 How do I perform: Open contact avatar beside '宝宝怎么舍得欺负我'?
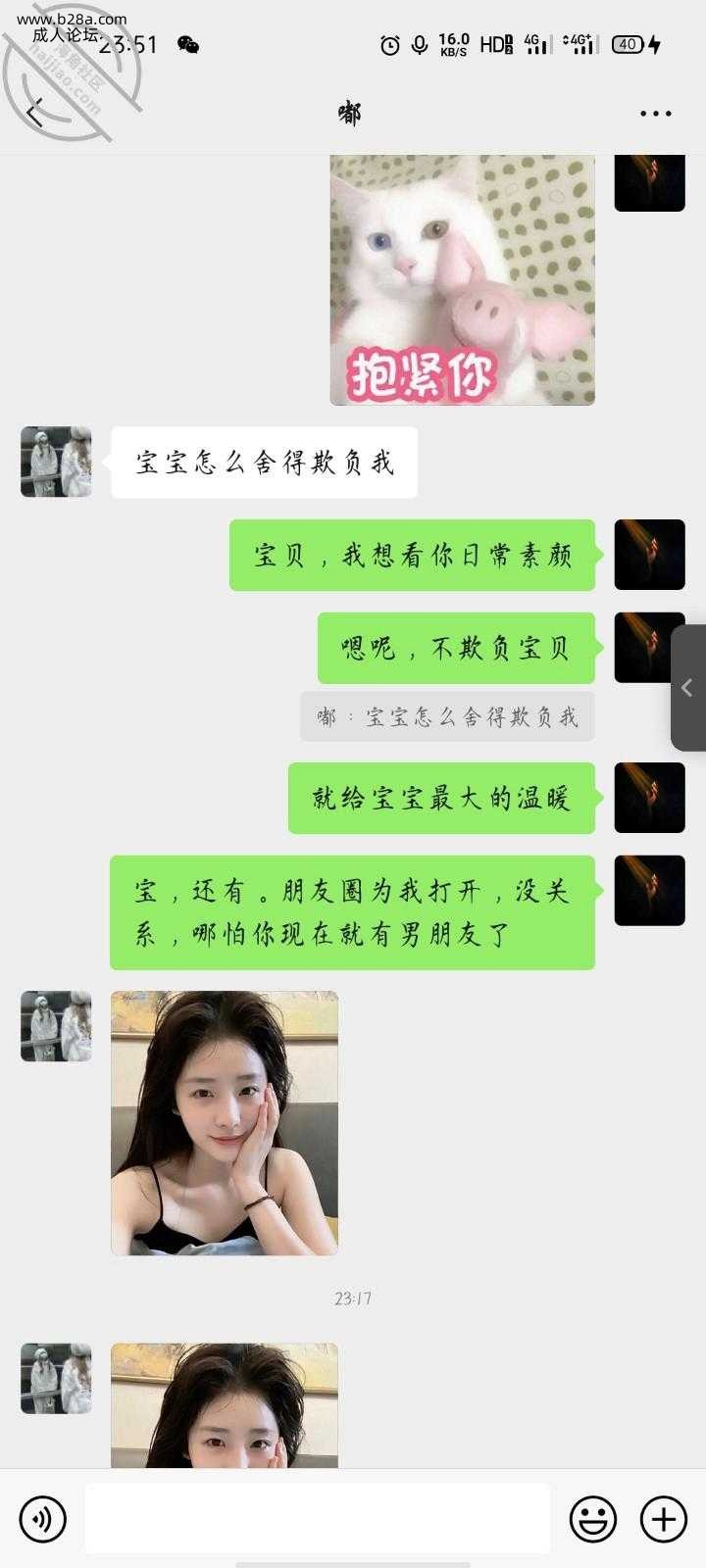coord(56,462)
